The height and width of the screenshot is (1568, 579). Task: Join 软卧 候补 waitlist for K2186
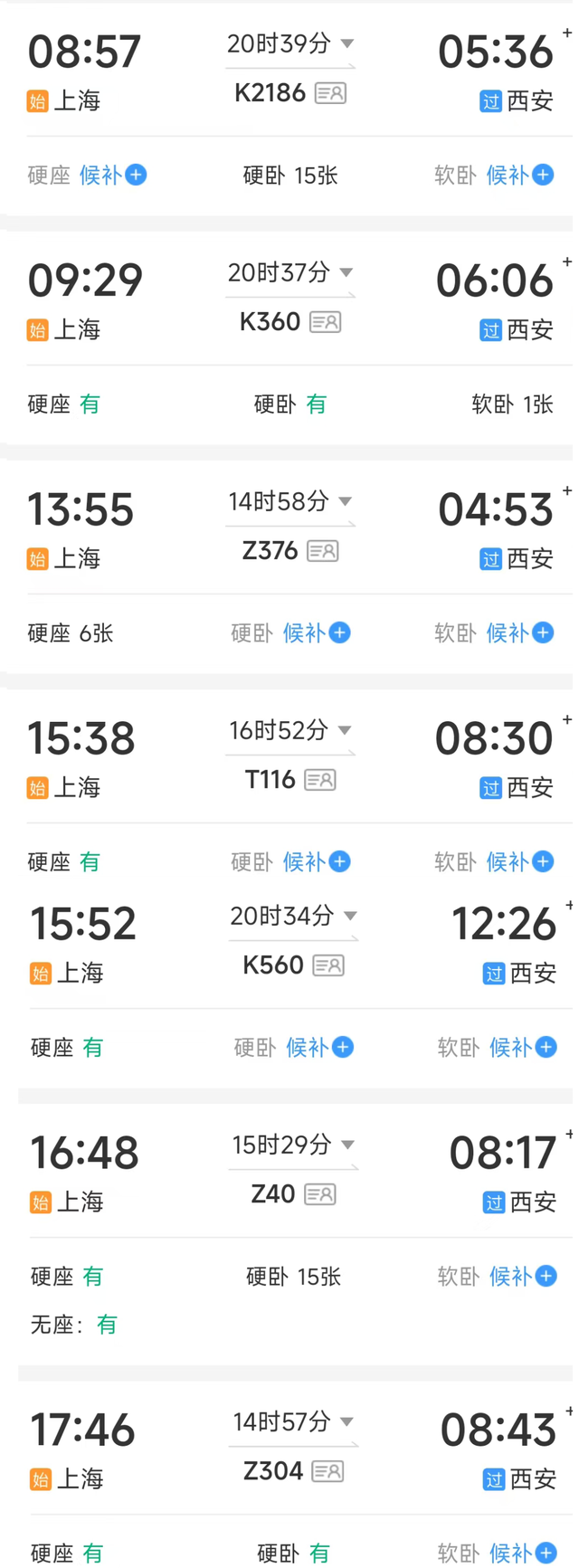pyautogui.click(x=520, y=176)
